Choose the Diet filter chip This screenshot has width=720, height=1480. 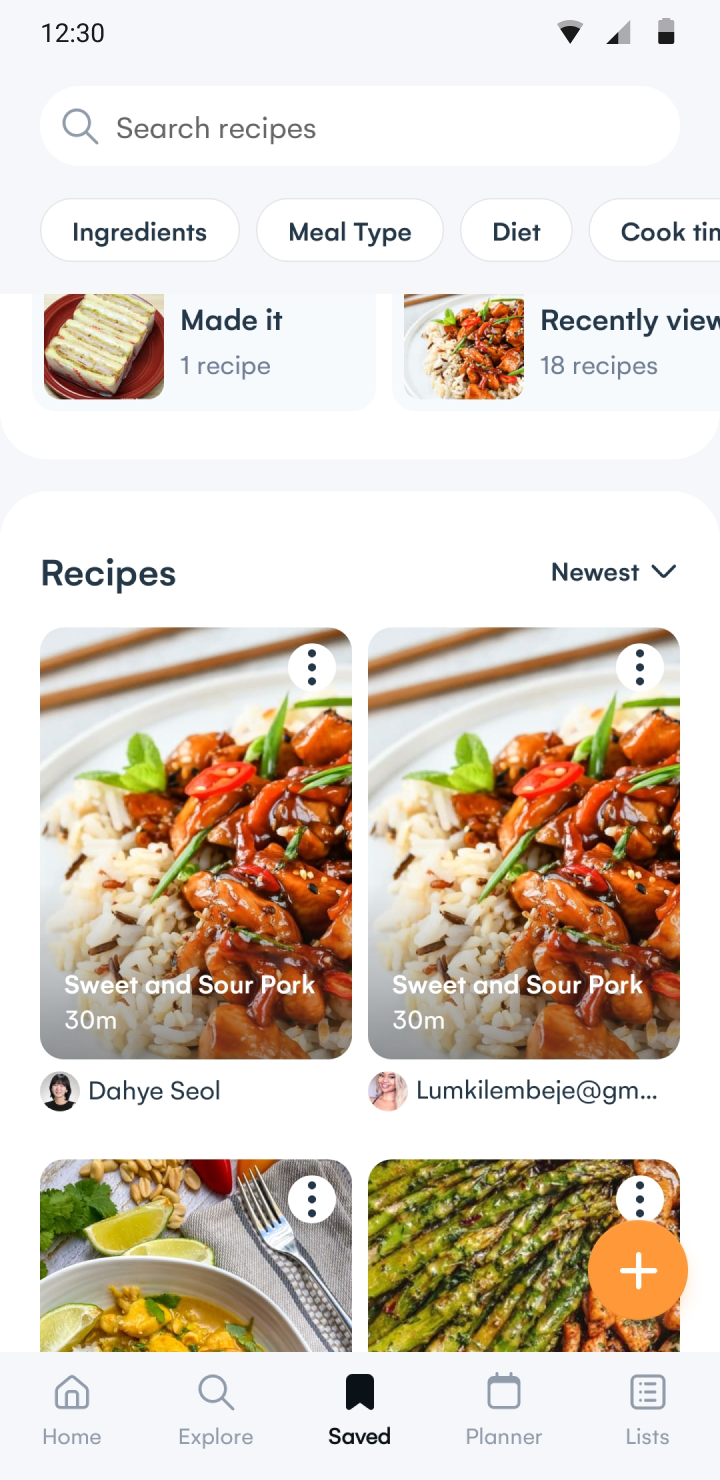pyautogui.click(x=516, y=231)
